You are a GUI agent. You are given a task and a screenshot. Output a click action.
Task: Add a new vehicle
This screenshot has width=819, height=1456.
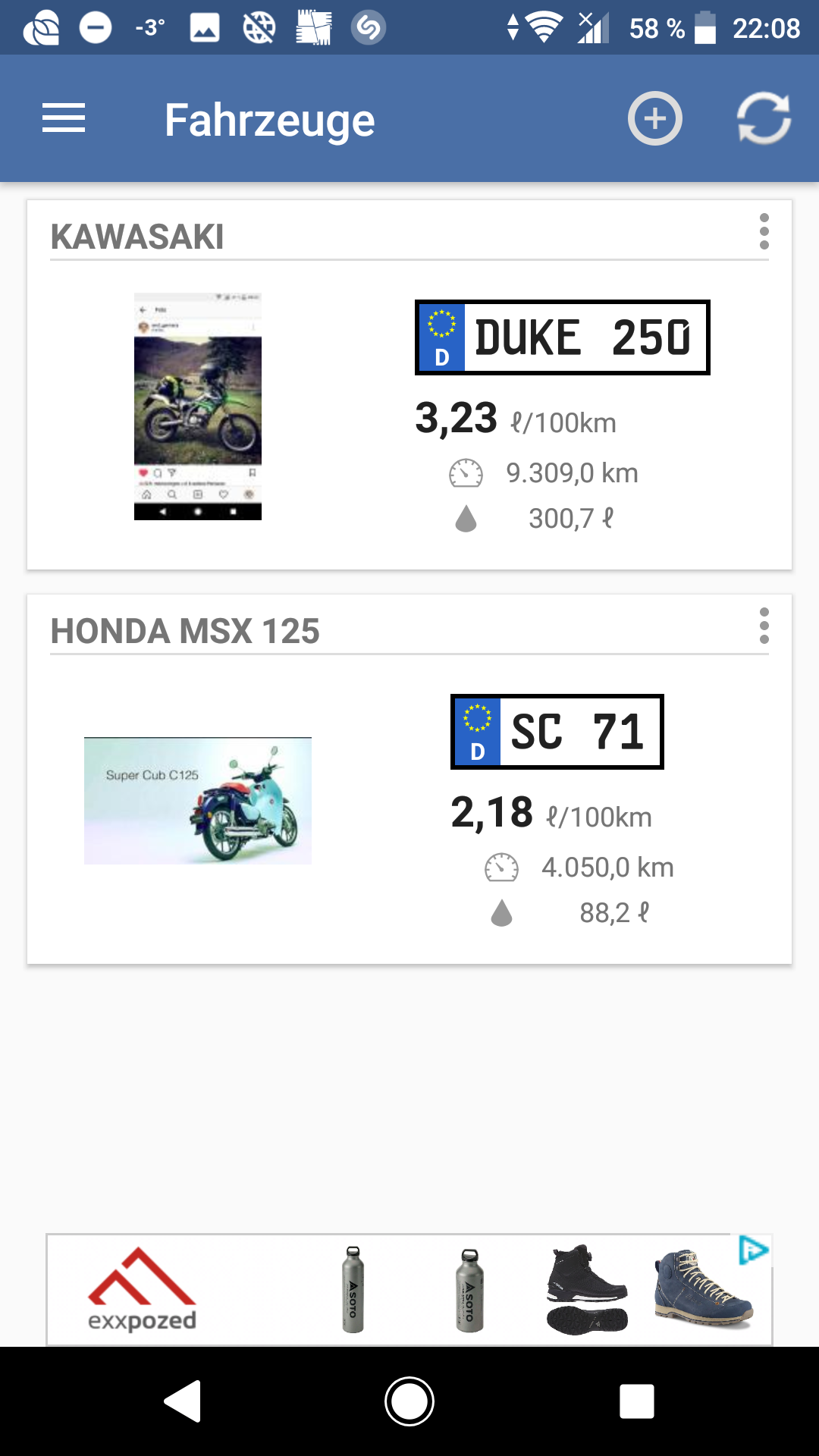pyautogui.click(x=654, y=119)
